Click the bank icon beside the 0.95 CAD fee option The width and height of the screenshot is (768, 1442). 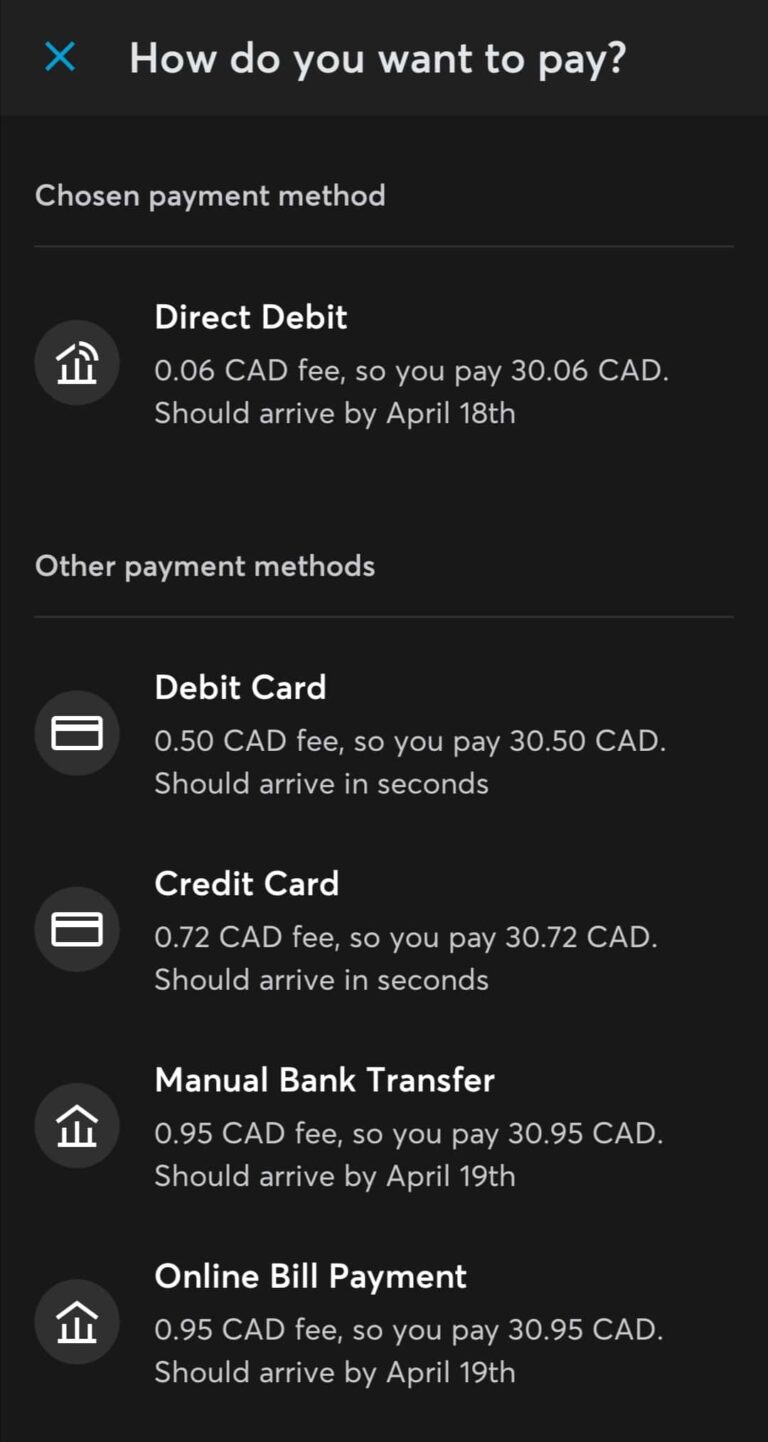coord(77,1125)
